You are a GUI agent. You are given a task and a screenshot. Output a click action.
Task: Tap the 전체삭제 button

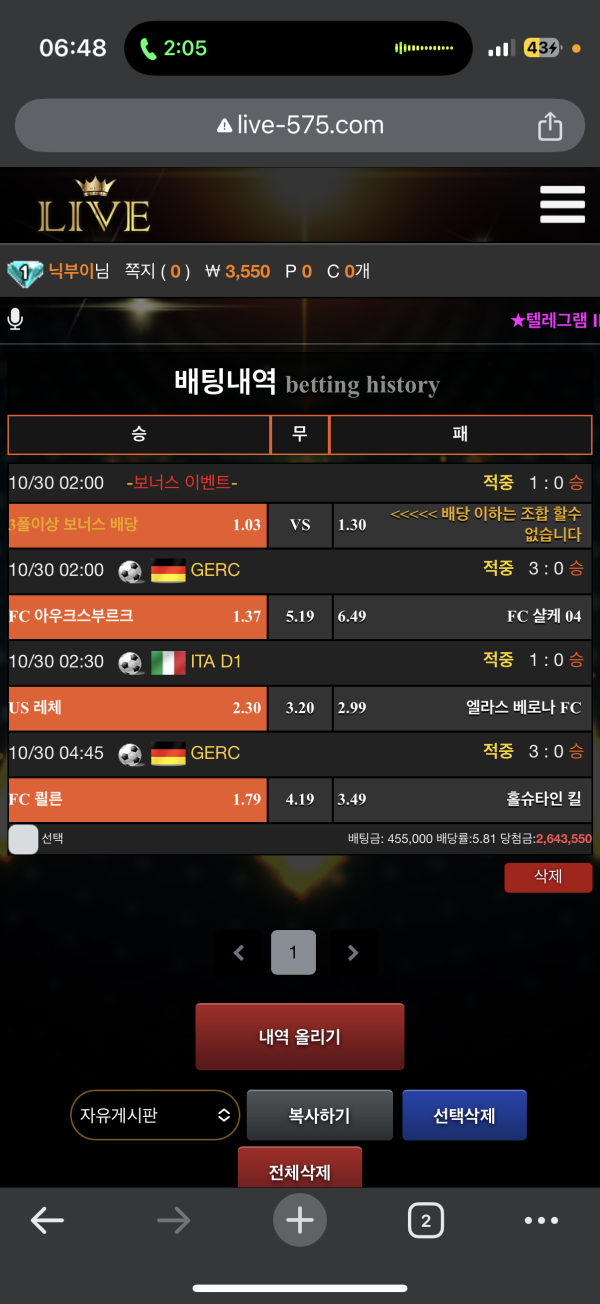300,1170
